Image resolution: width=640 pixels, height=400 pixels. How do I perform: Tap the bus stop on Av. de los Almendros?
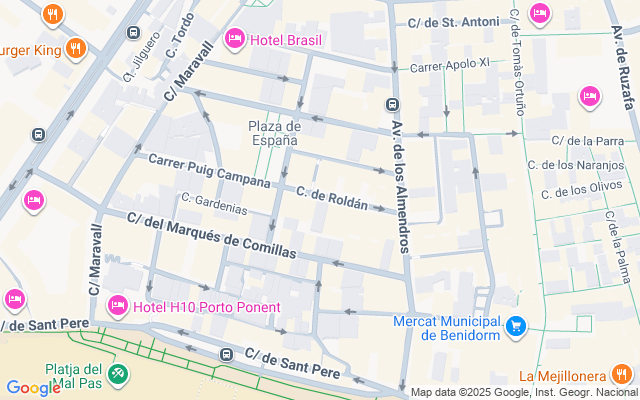pos(391,105)
